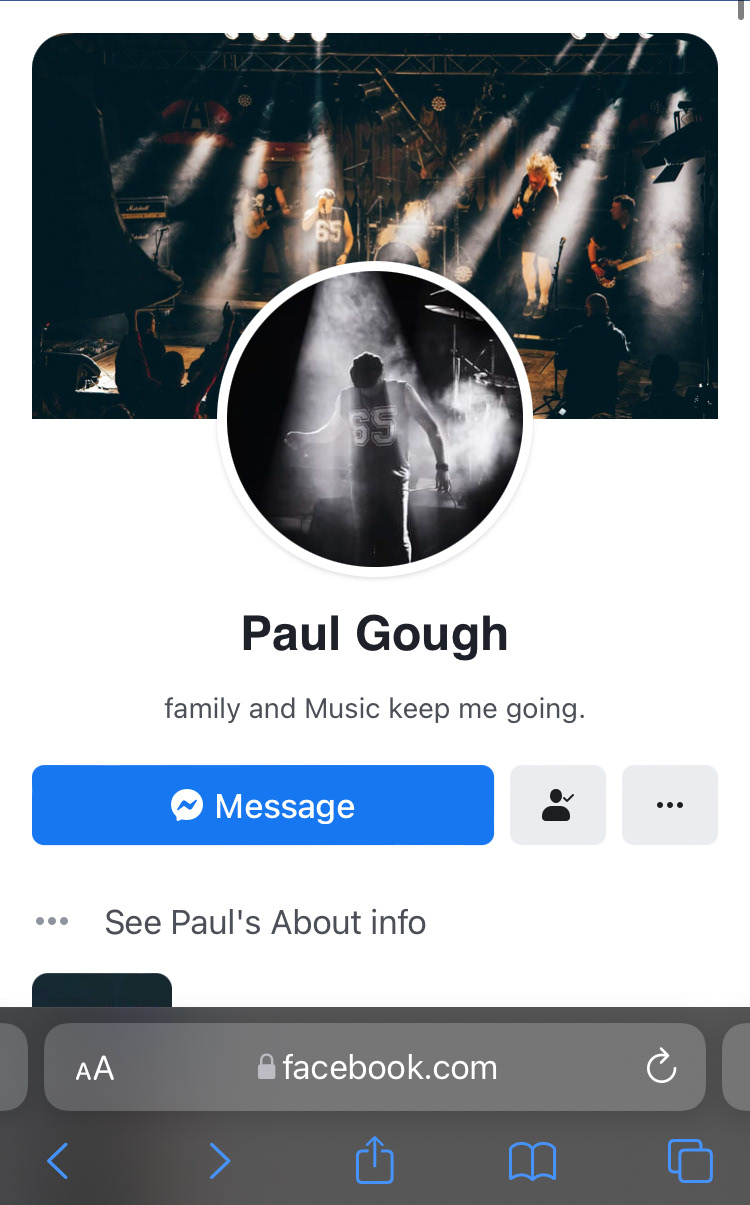
Task: Tap the bio text under Paul's name
Action: [x=374, y=708]
